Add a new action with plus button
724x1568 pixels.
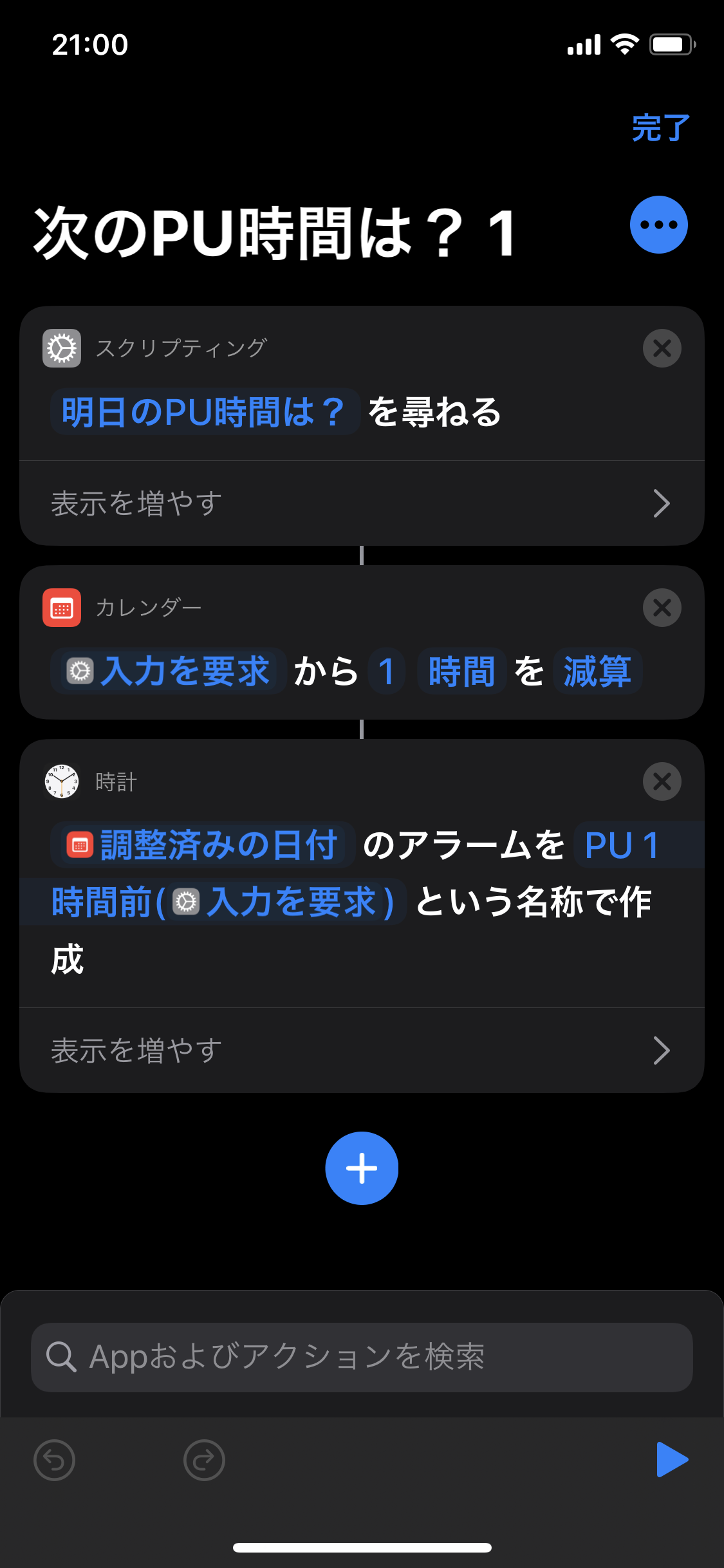[x=362, y=1168]
